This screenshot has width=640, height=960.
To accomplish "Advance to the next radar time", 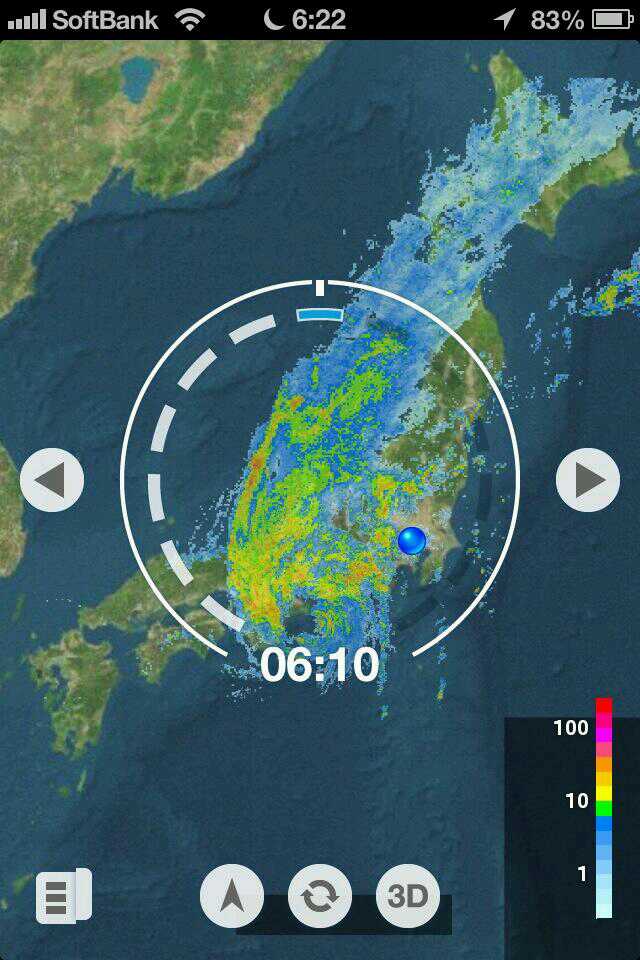I will pos(588,481).
